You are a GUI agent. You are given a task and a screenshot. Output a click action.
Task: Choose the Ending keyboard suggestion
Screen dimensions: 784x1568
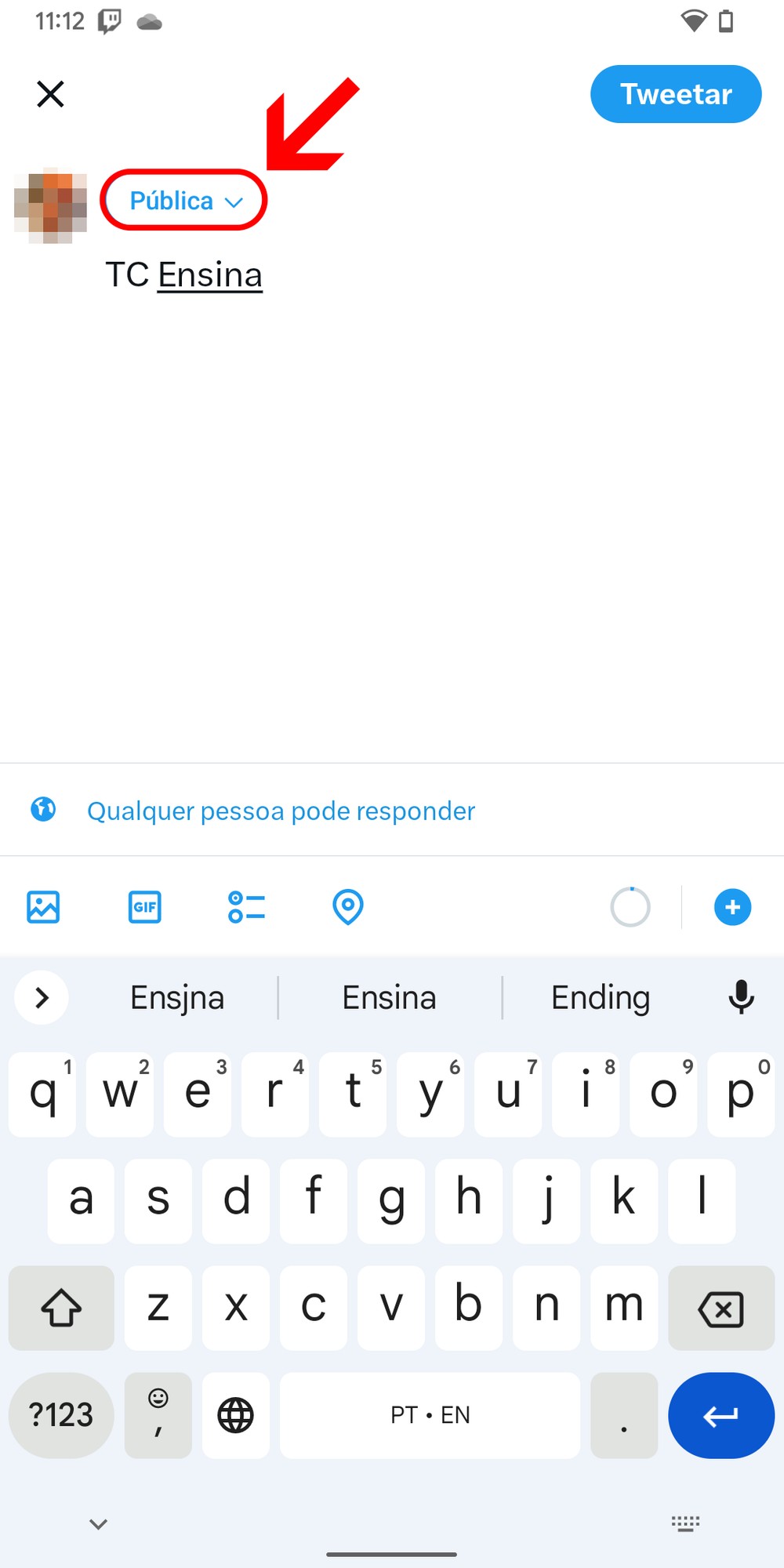click(601, 998)
